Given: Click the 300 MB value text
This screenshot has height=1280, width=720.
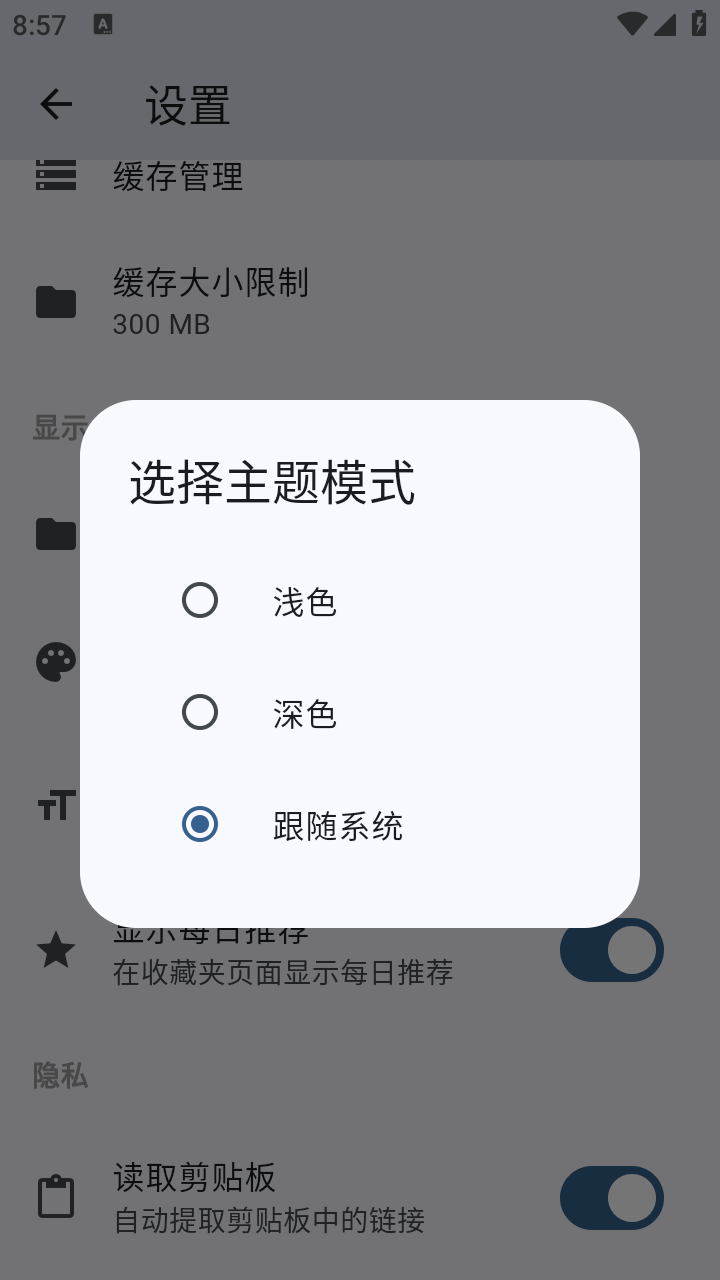Looking at the screenshot, I should [160, 323].
